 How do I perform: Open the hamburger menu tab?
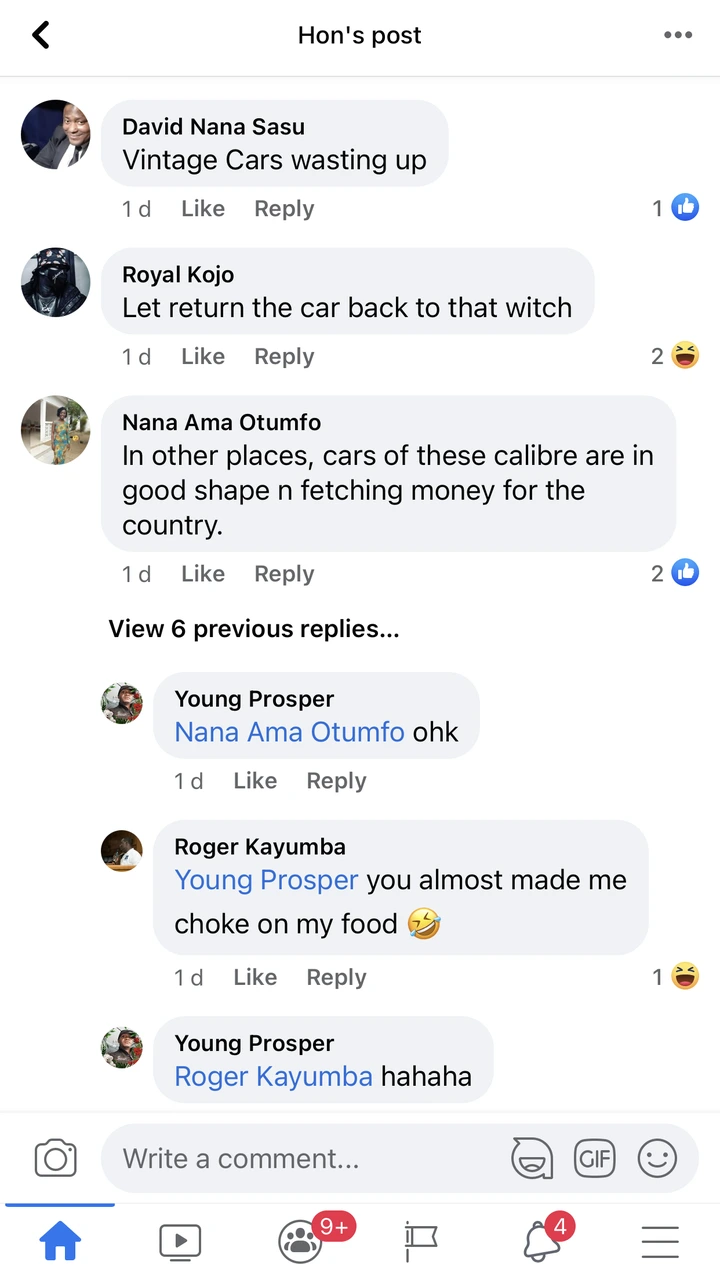(x=660, y=1242)
